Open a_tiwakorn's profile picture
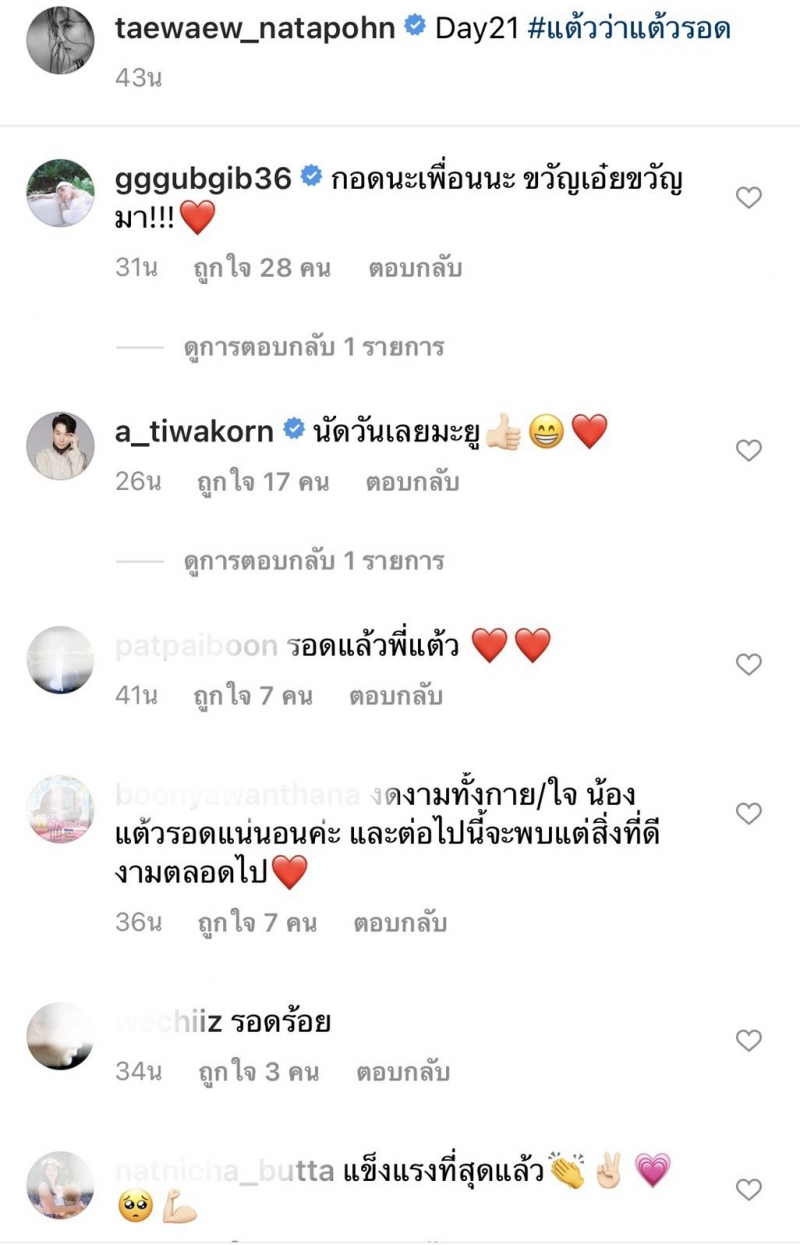Image resolution: width=800 pixels, height=1245 pixels. click(60, 446)
